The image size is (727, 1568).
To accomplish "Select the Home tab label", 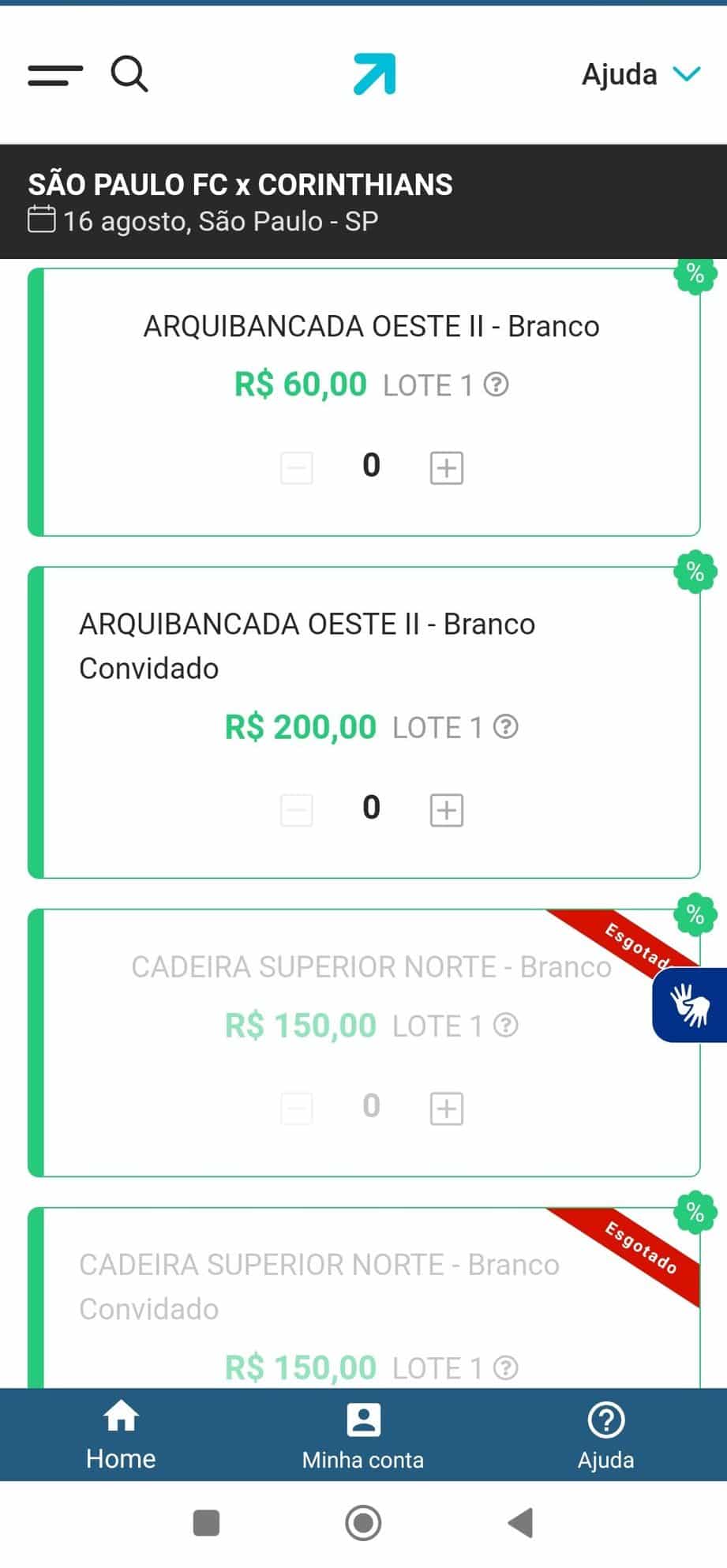I will [x=120, y=1459].
